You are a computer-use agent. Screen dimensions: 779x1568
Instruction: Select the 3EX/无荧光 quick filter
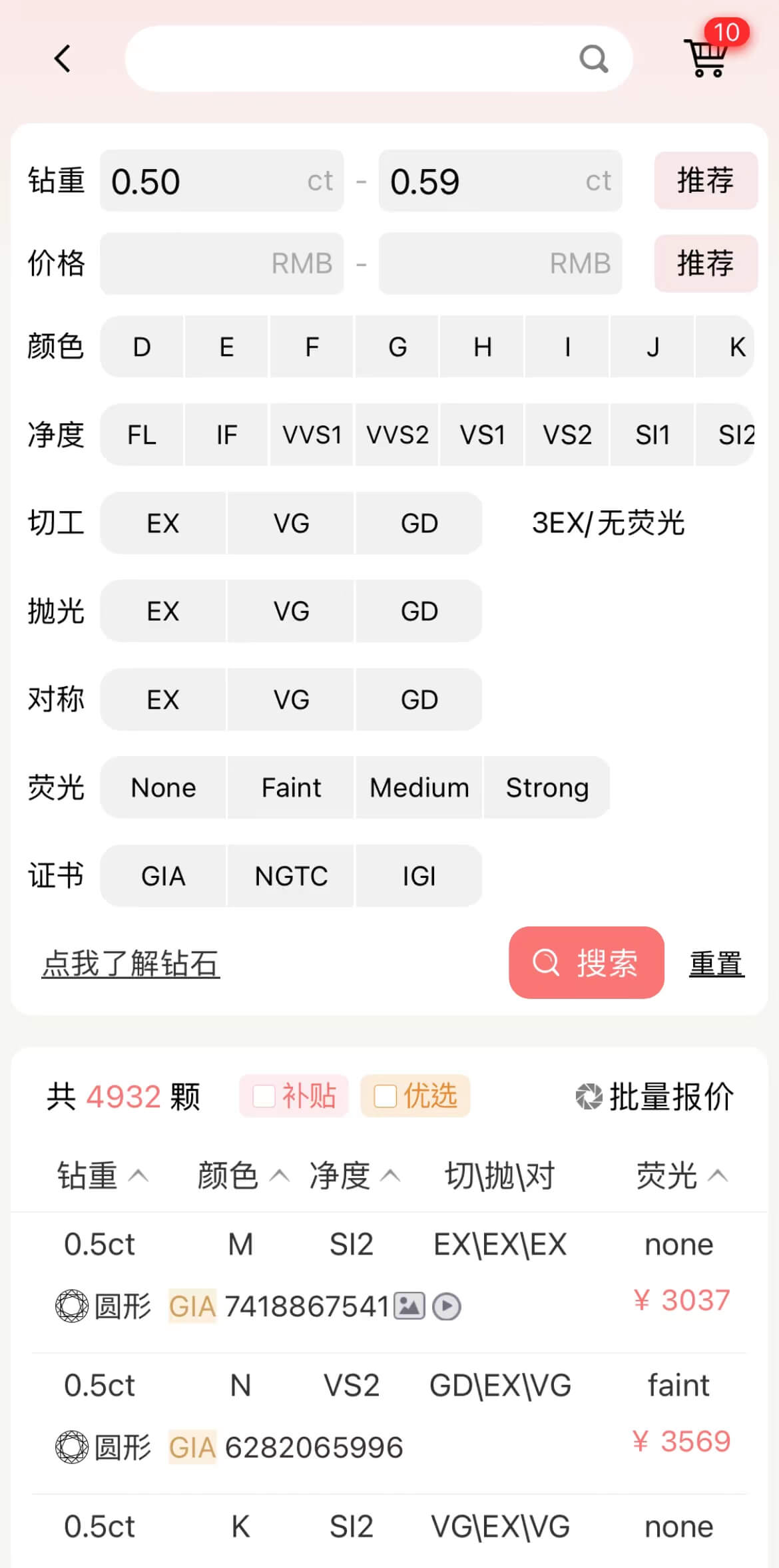coord(608,523)
